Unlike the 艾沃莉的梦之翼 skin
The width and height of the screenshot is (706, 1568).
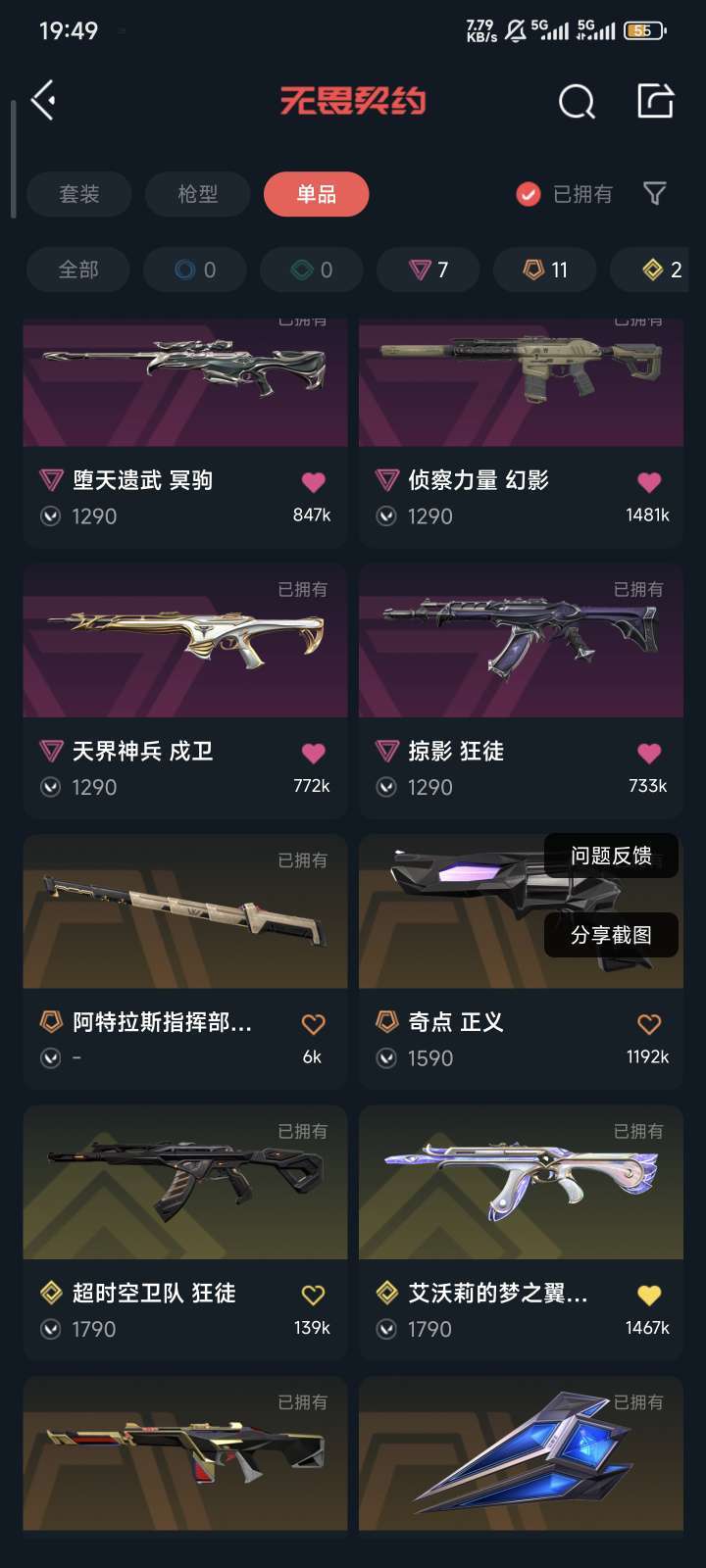649,1295
